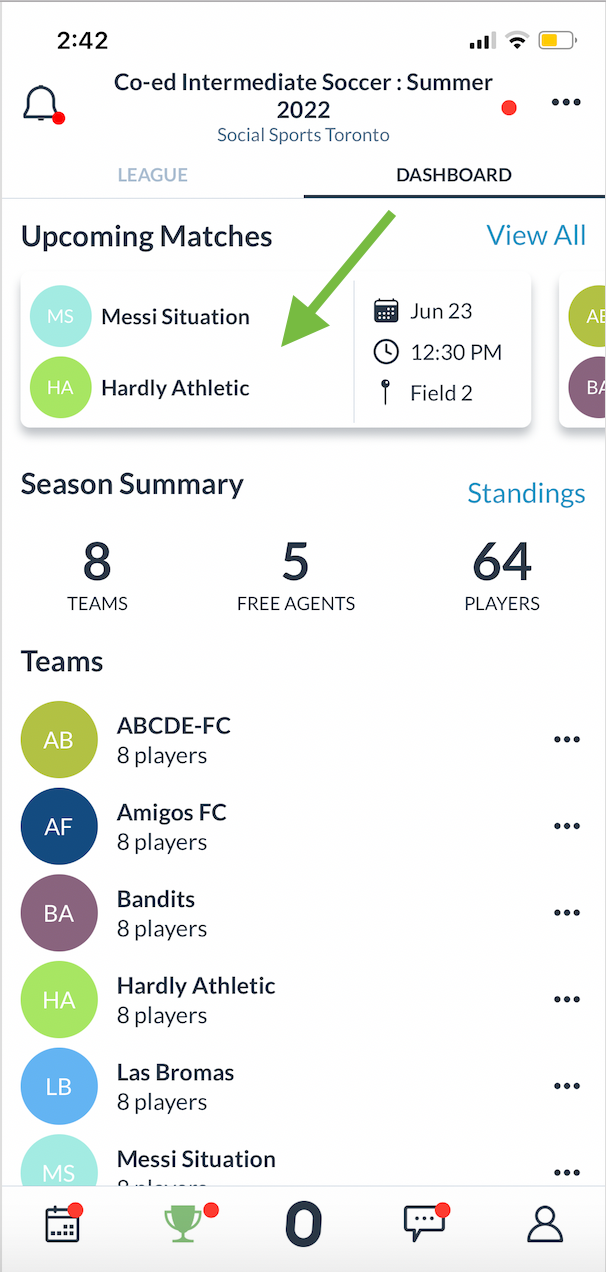Open the Bandits team
This screenshot has width=606, height=1272.
coord(156,913)
